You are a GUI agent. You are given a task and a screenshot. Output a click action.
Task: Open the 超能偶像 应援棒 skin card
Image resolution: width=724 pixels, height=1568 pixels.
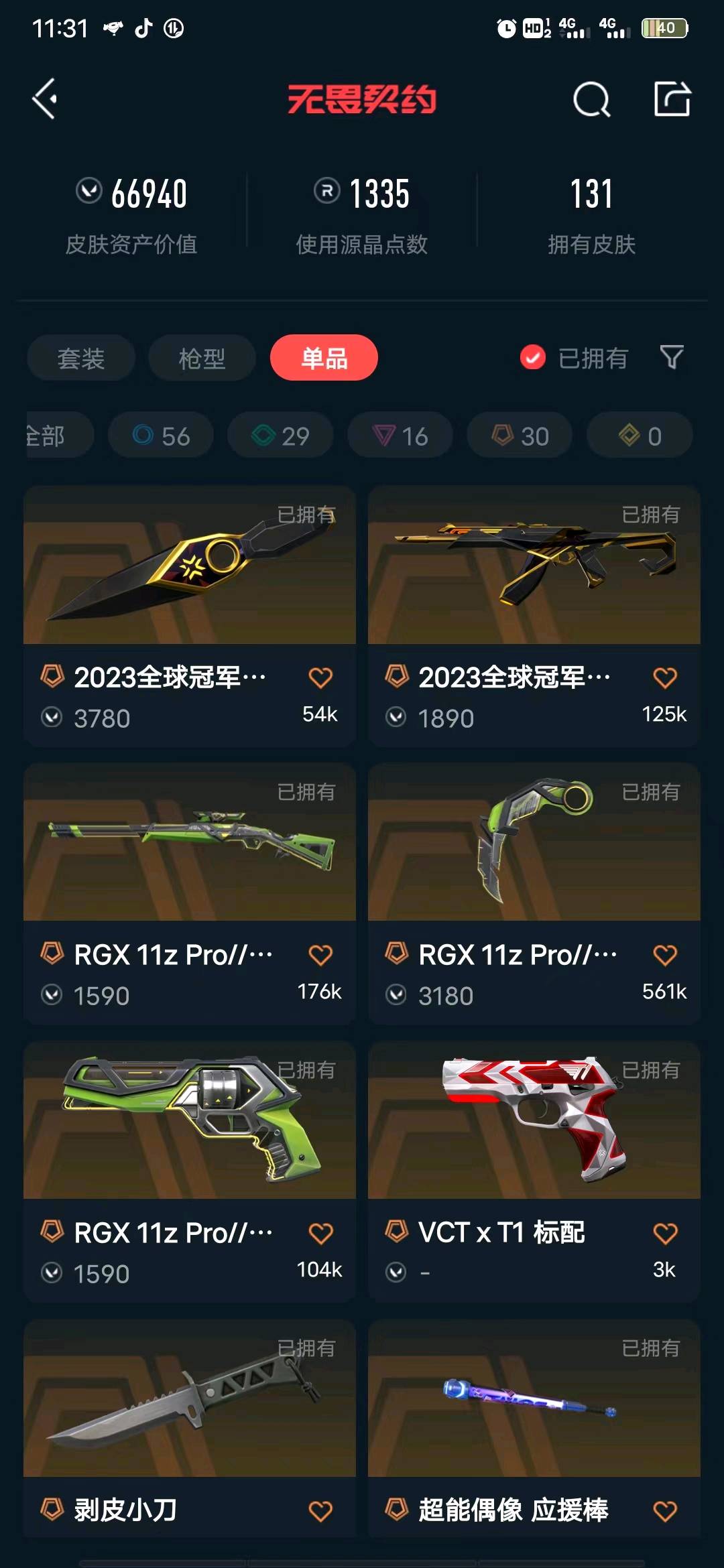[534, 1399]
